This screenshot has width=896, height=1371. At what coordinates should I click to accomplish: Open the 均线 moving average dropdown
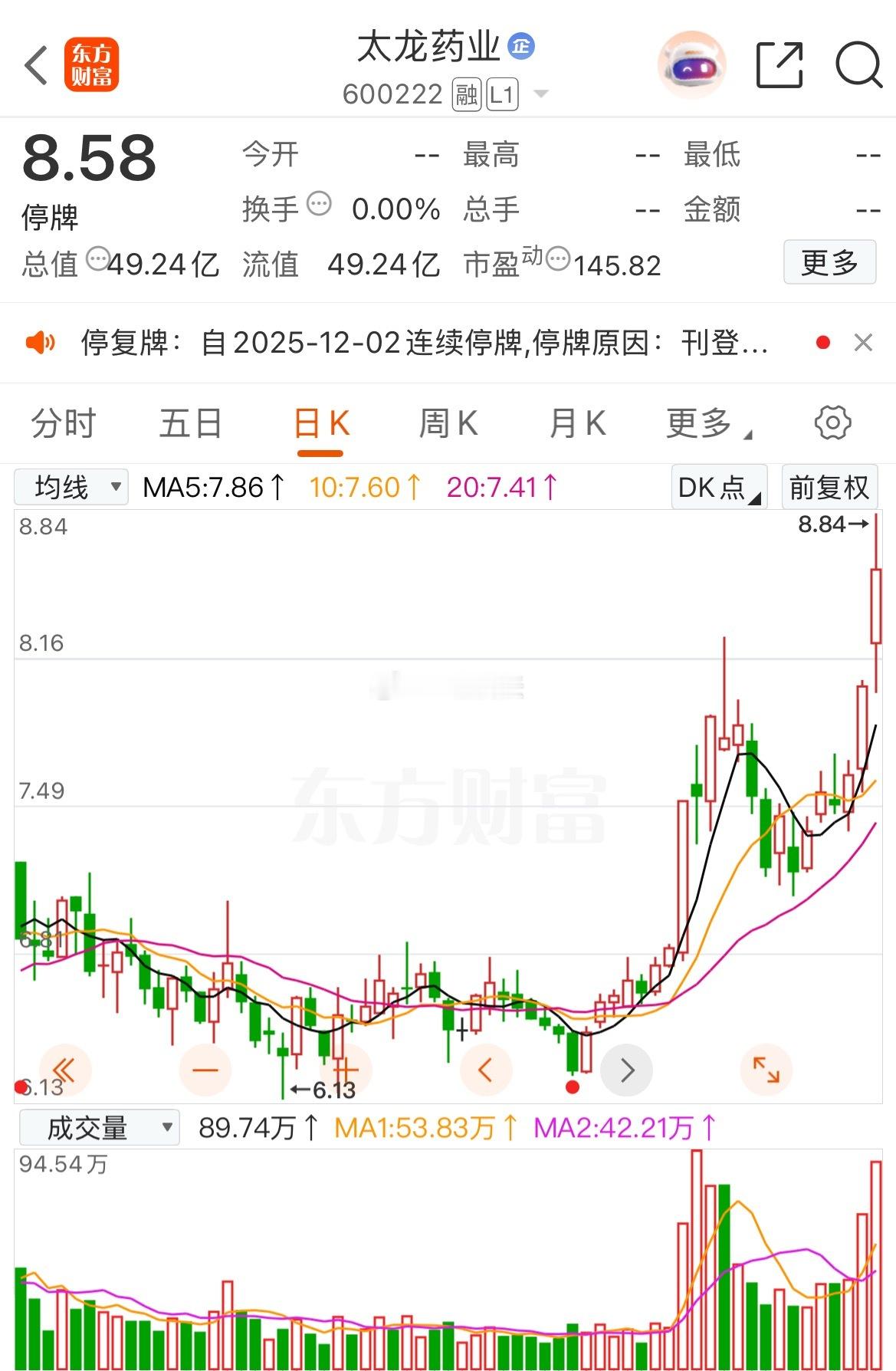tap(72, 486)
